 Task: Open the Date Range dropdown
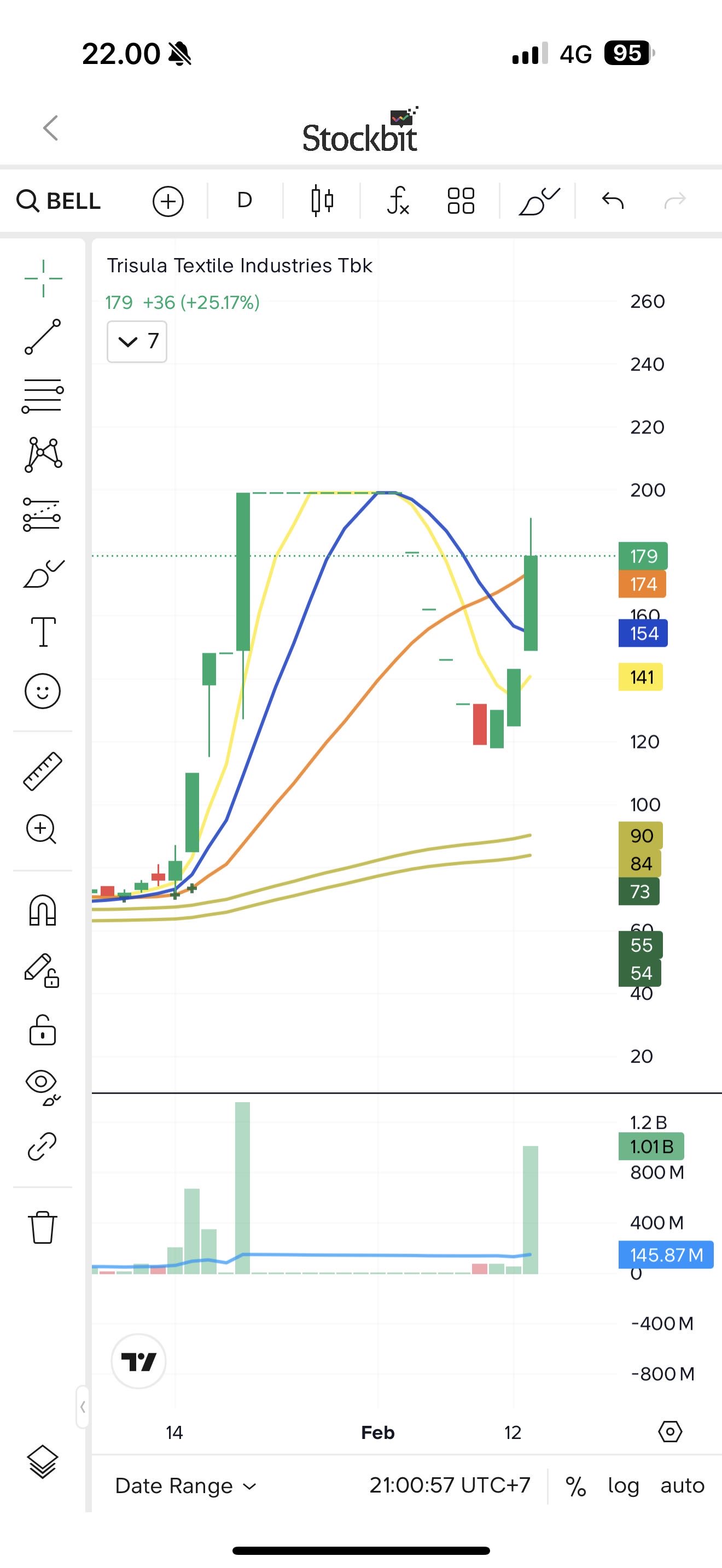(x=185, y=1486)
